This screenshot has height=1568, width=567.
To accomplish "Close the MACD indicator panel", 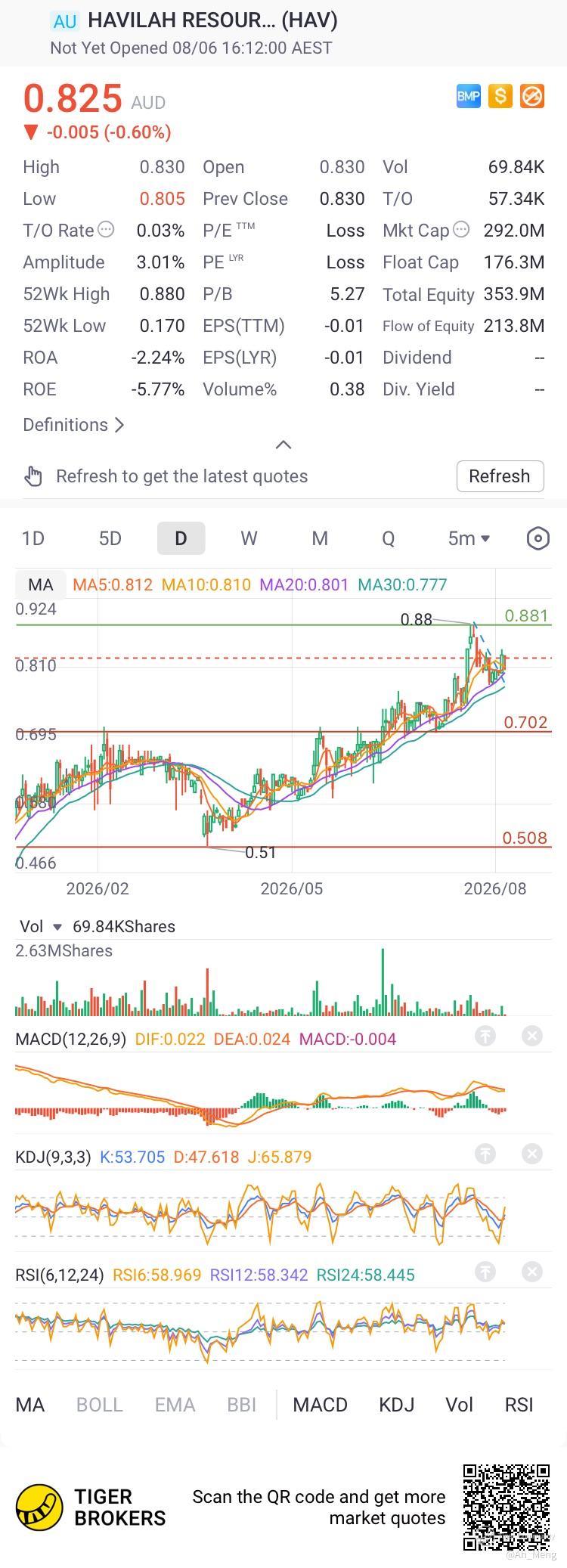I will coord(532,1036).
